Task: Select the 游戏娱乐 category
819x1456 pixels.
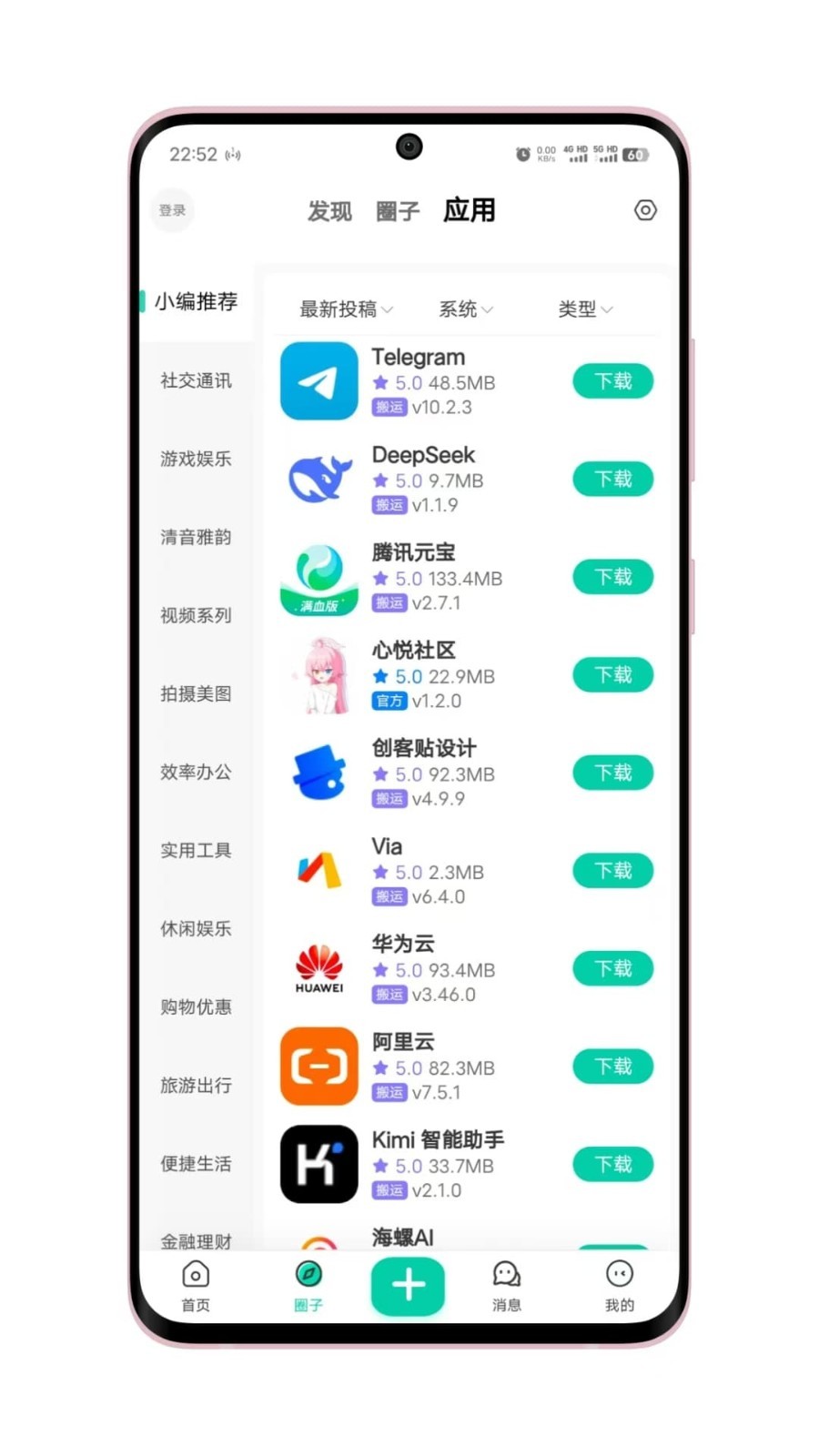Action: point(195,460)
